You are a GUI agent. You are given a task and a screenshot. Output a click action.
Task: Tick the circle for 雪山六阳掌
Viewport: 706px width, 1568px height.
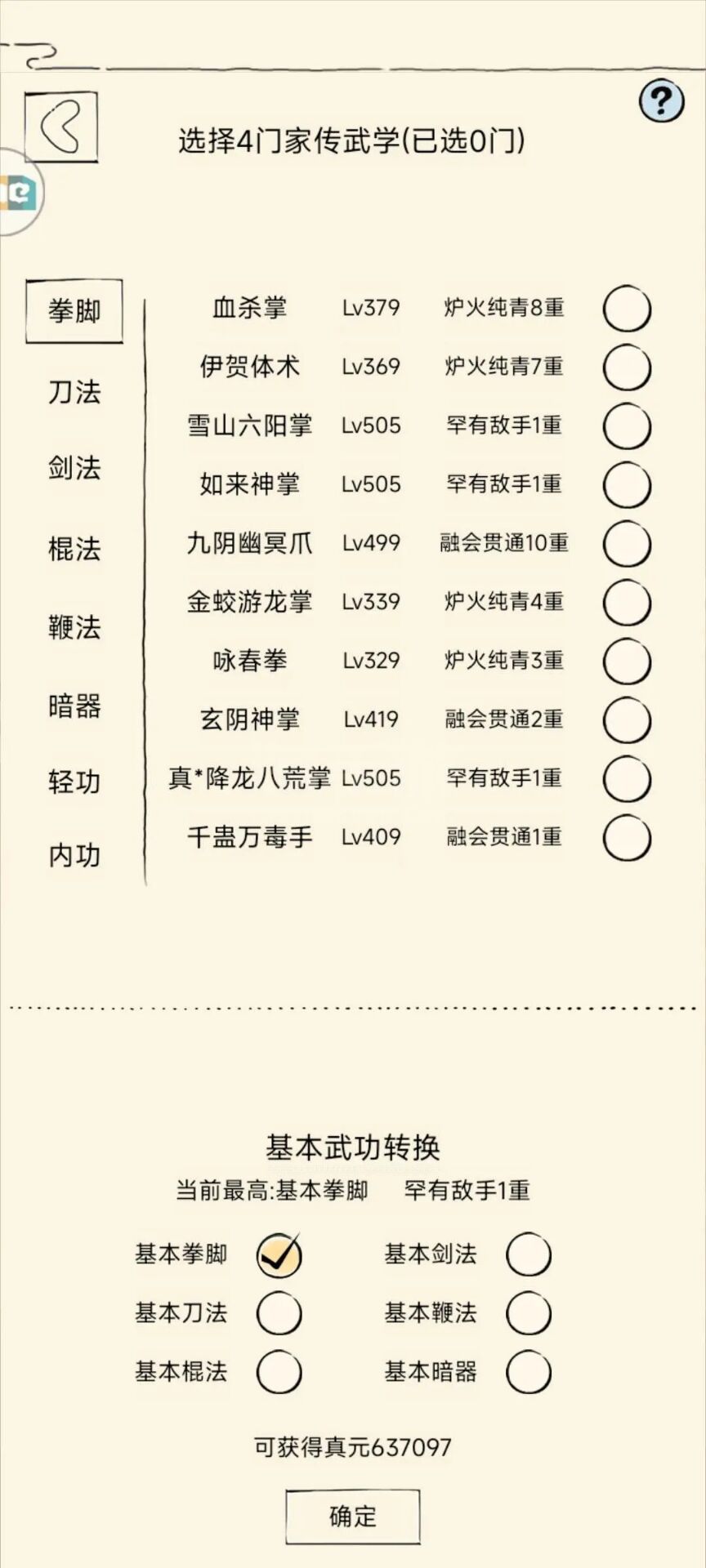point(627,426)
